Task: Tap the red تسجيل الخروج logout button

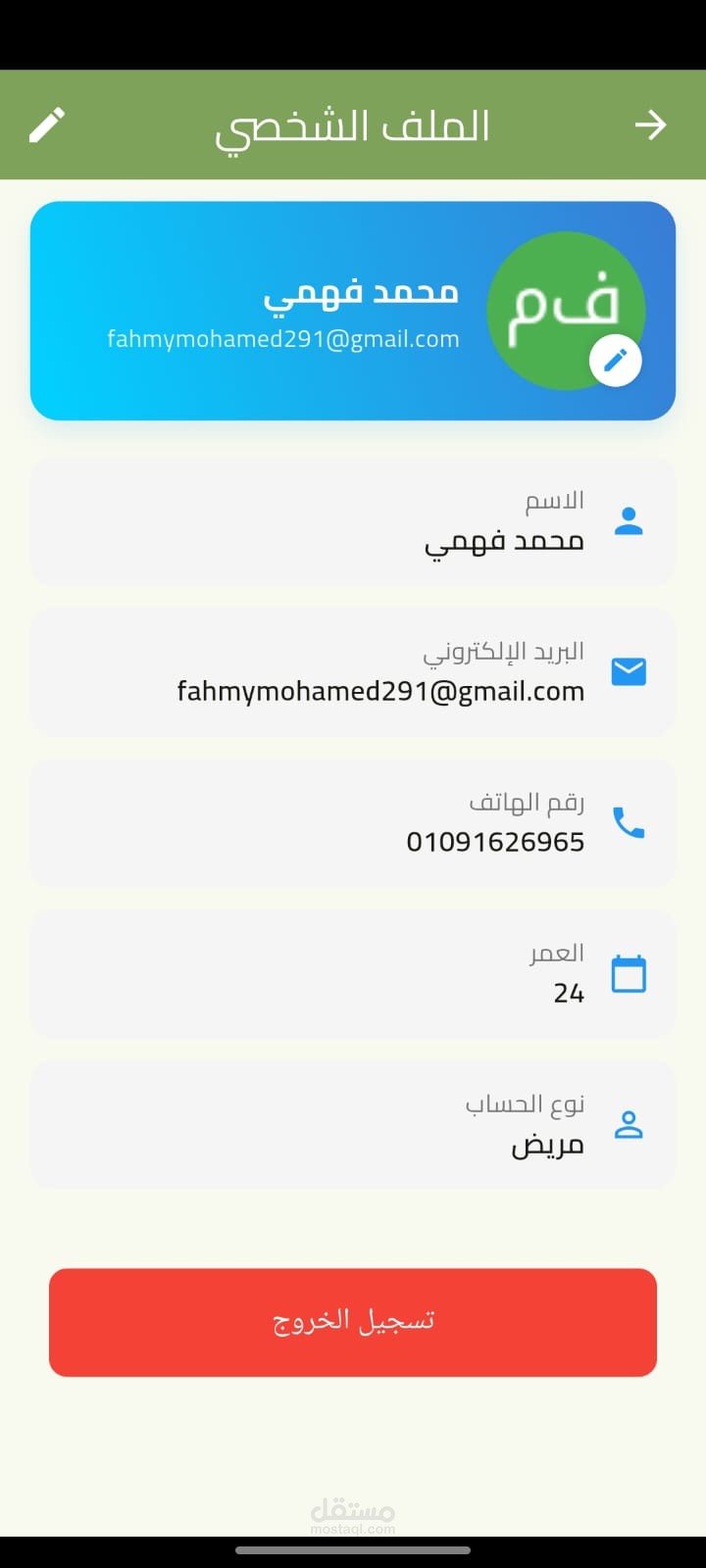Action: tap(353, 1322)
